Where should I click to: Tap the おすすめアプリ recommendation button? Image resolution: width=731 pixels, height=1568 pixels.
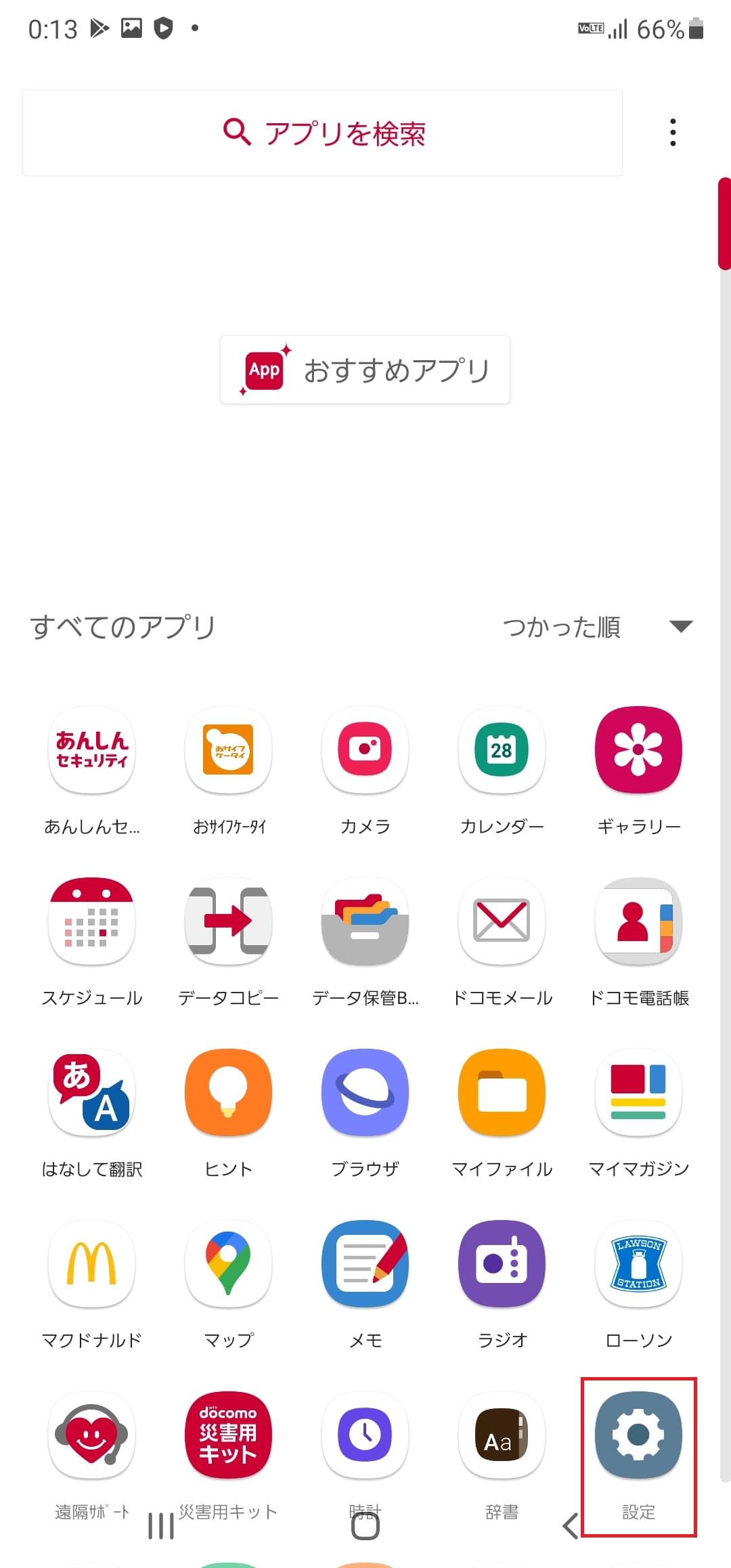click(364, 369)
